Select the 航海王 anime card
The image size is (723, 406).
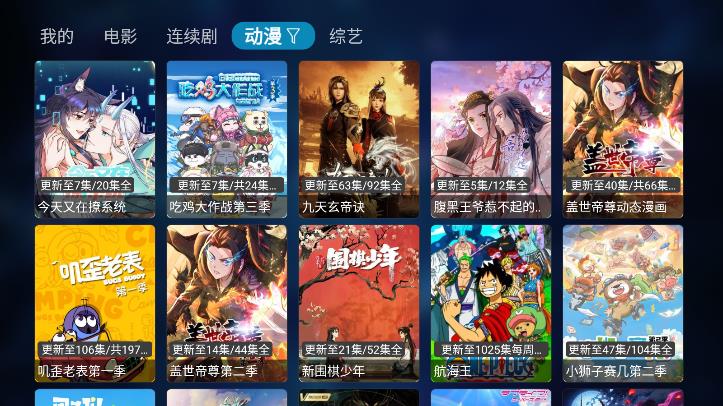pyautogui.click(x=491, y=302)
